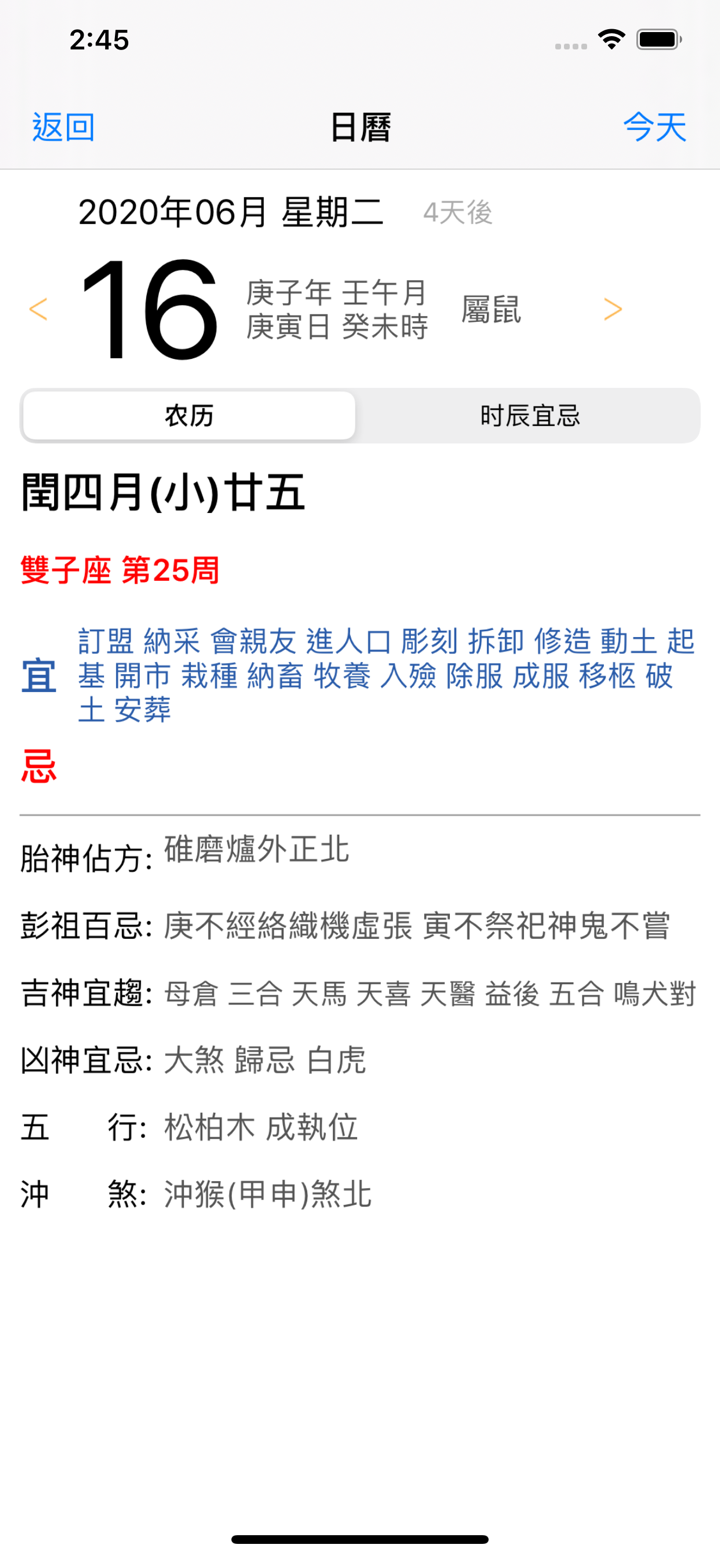Tap 返回 to go back
This screenshot has height=1558, width=720.
63,127
